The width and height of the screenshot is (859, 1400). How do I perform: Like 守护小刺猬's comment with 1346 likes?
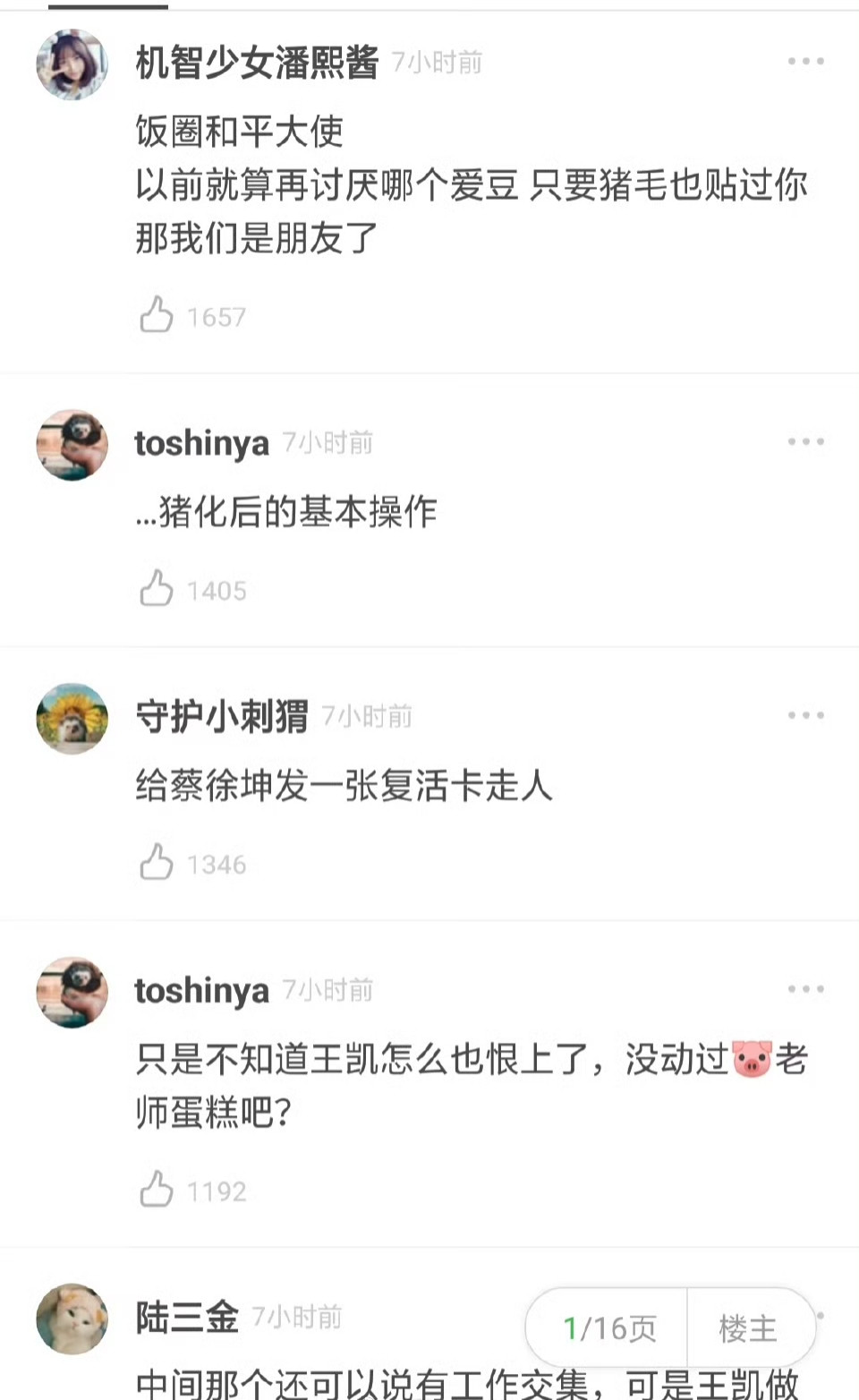[157, 863]
